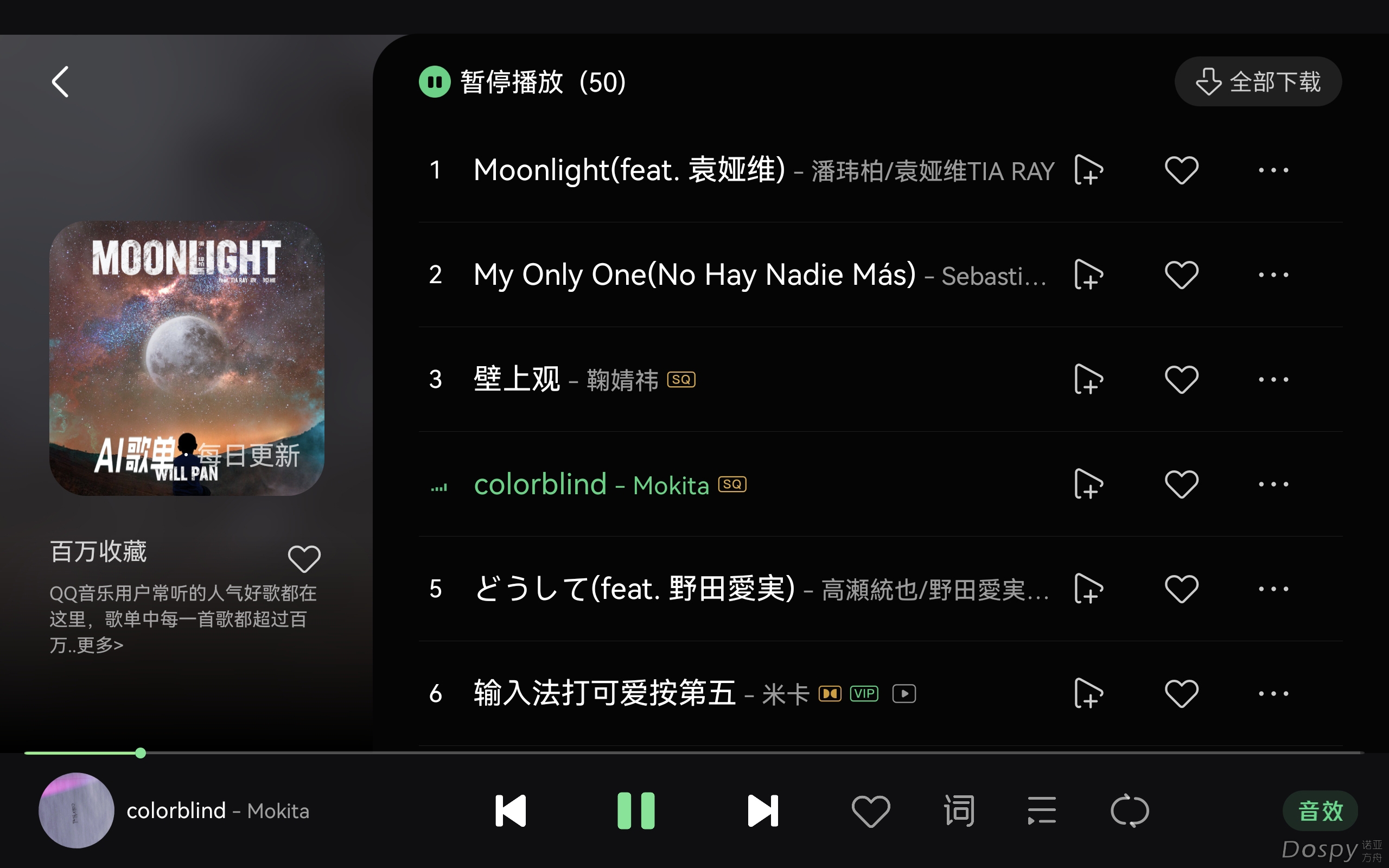The width and height of the screenshot is (1389, 868).
Task: Open sound effects via 音效
Action: coord(1320,810)
